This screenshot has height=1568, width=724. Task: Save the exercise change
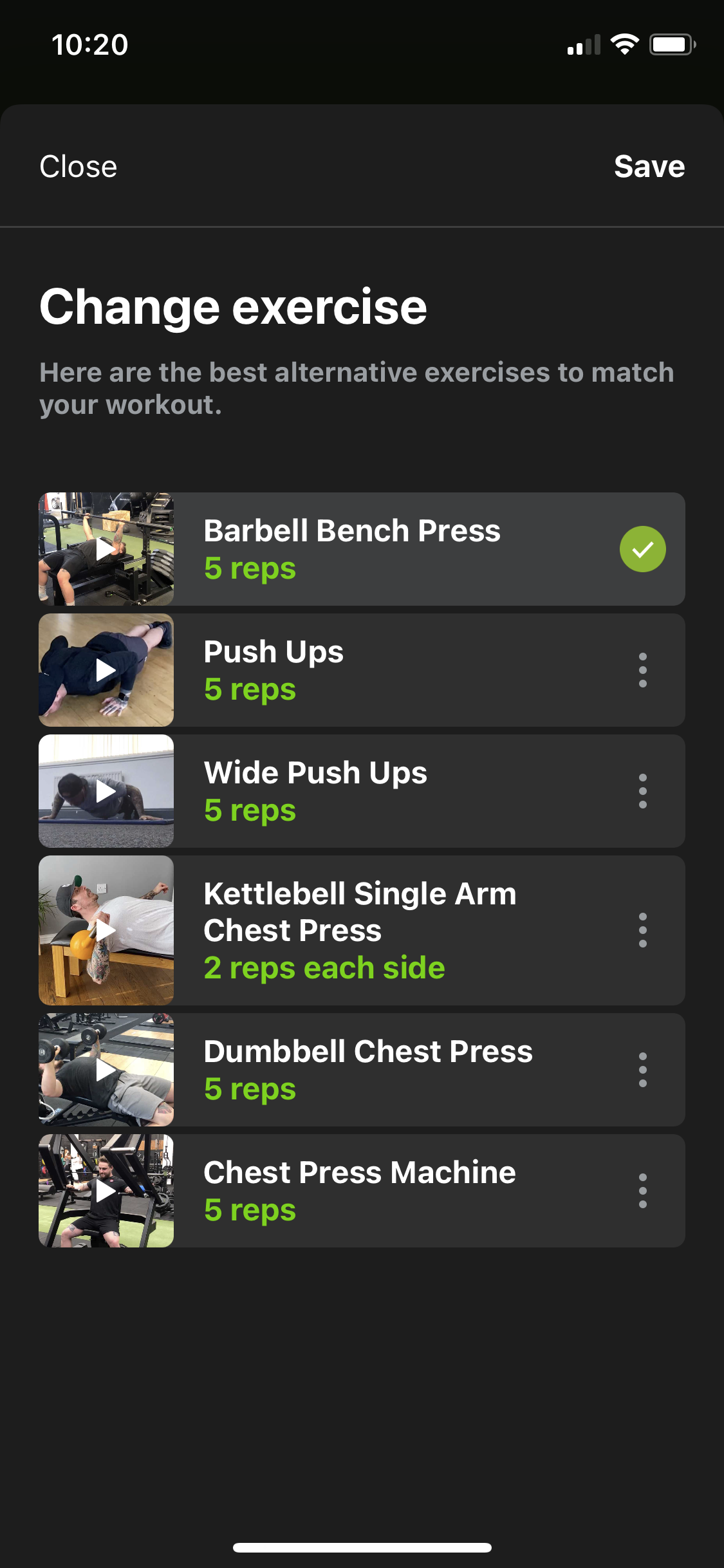click(x=649, y=165)
